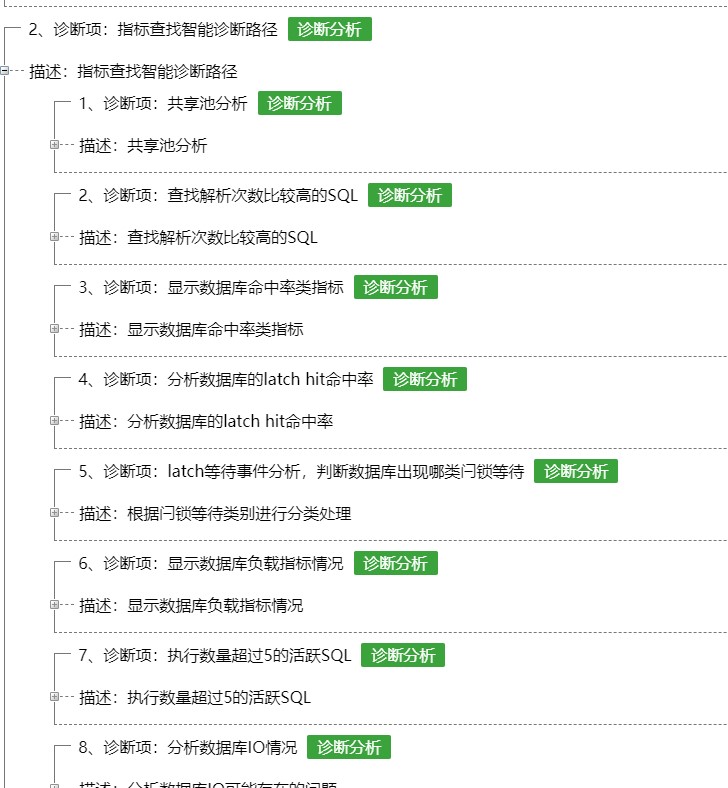This screenshot has width=728, height=788.
Task: Expand the 共享池分析 description node
Action: coord(54,145)
